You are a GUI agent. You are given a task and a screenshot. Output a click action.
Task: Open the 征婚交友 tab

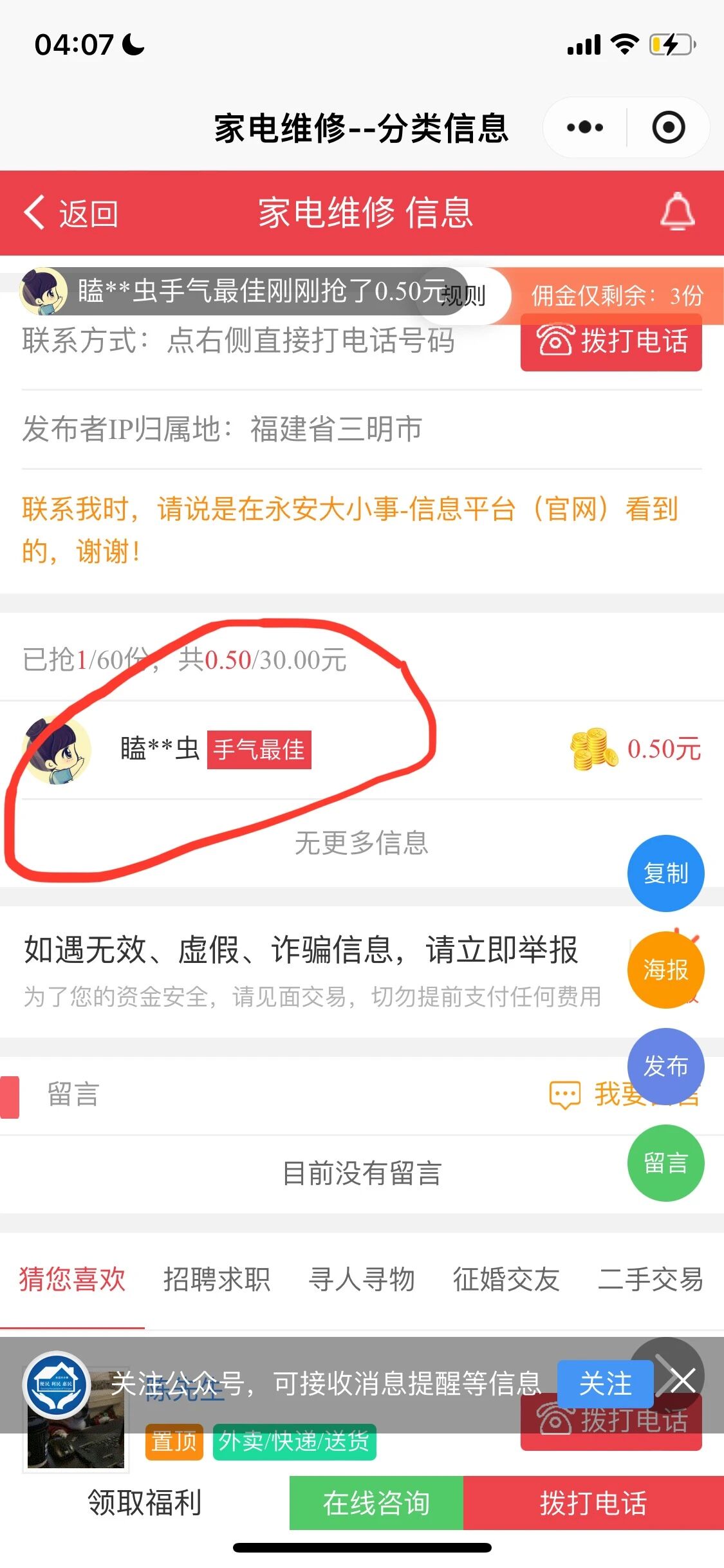tap(506, 1278)
